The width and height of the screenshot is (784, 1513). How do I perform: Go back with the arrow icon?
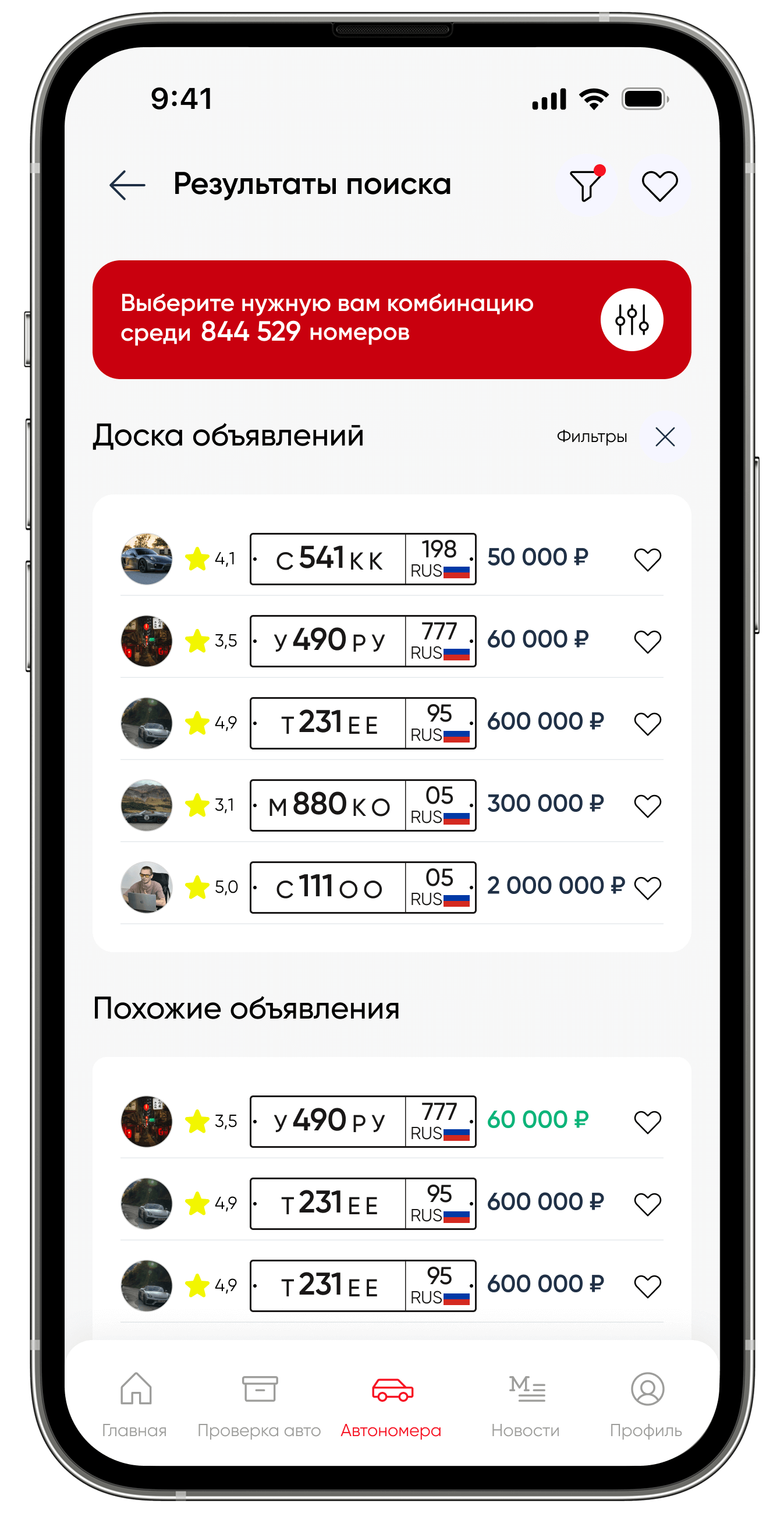coord(127,185)
